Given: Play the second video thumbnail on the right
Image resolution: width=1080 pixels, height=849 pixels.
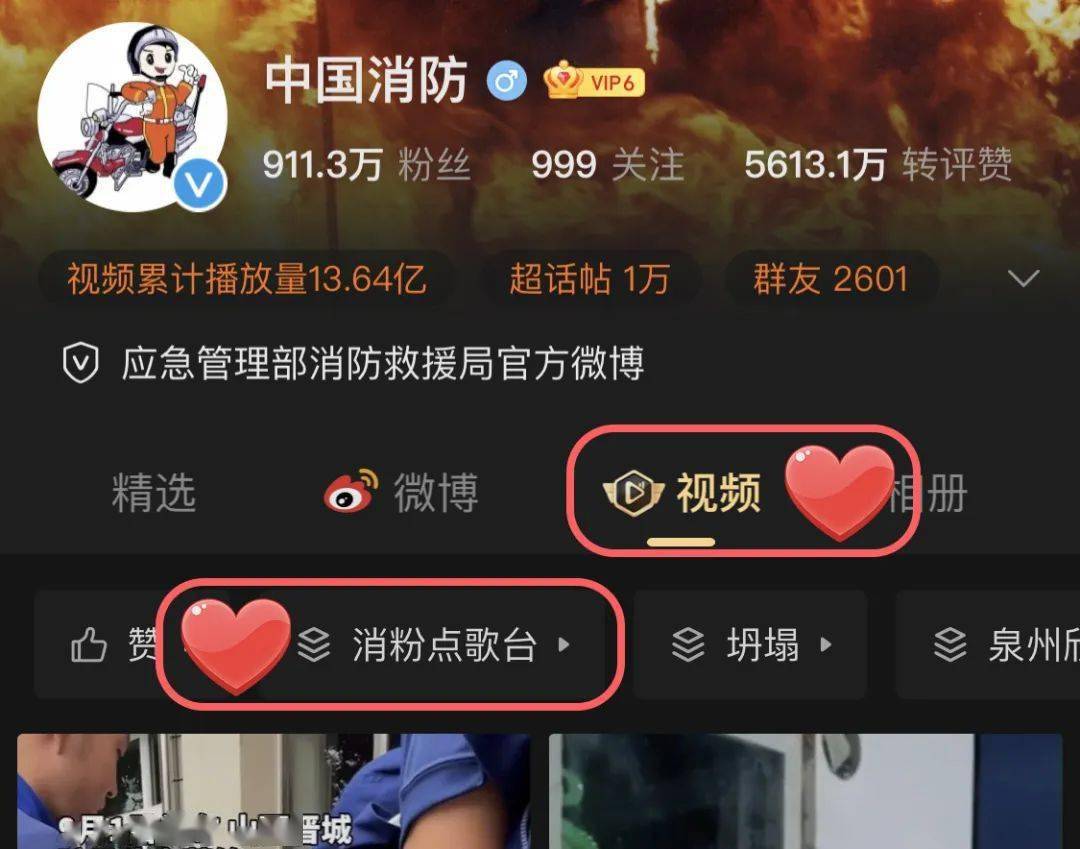Looking at the screenshot, I should tap(805, 792).
